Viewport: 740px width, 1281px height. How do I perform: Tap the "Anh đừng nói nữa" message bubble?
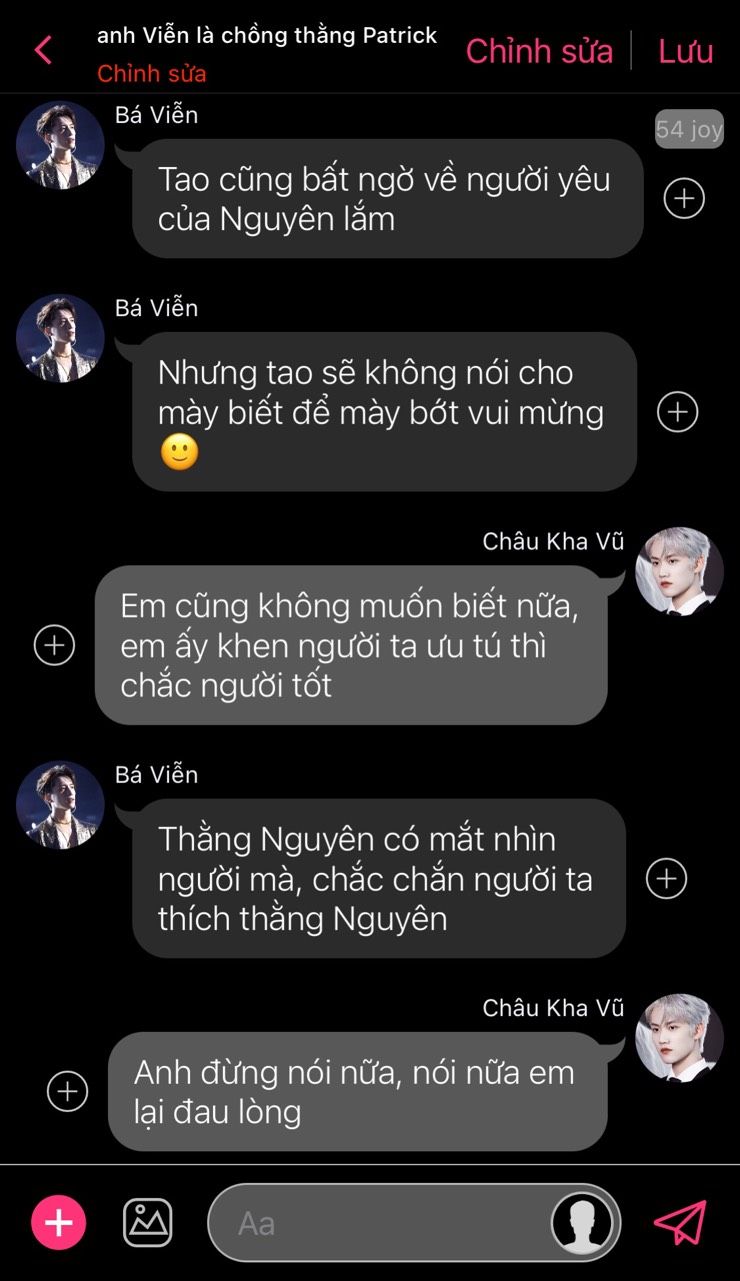coord(357,1091)
